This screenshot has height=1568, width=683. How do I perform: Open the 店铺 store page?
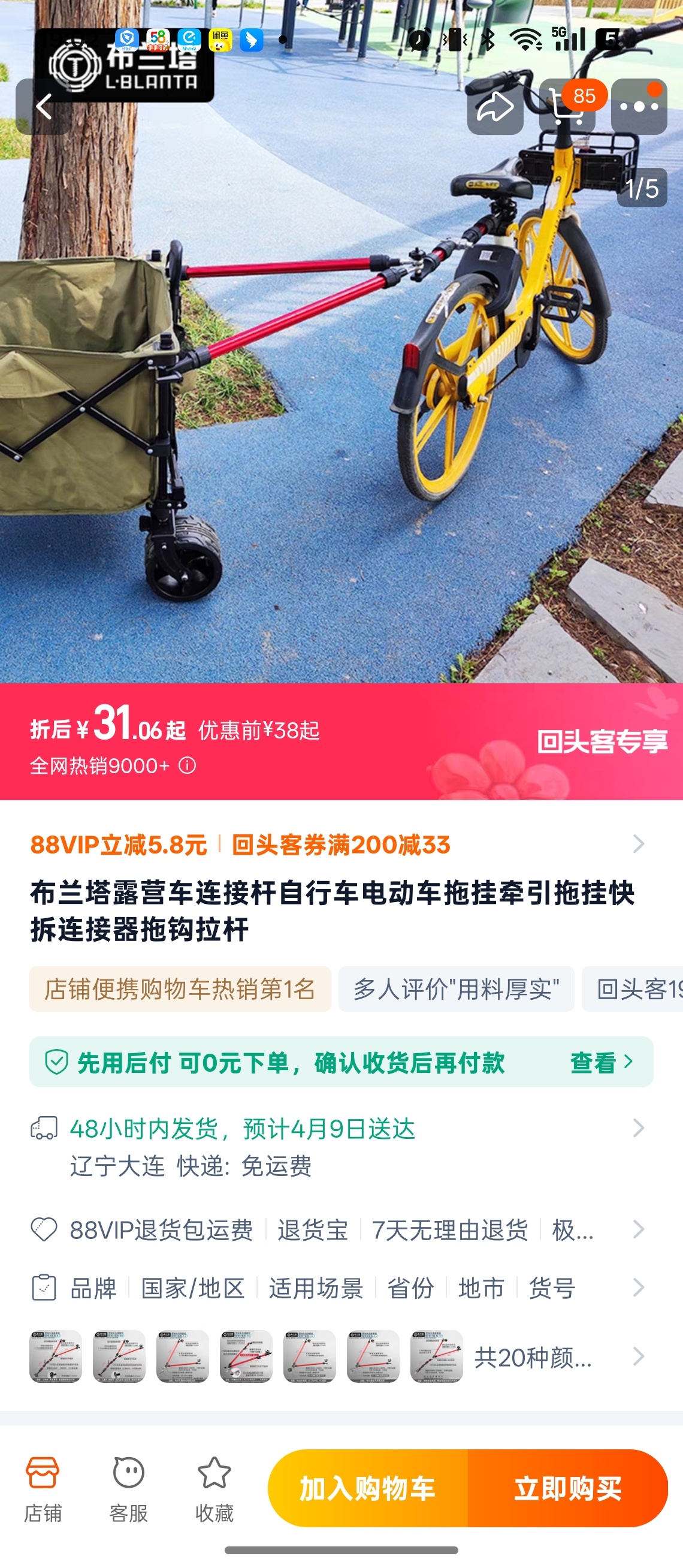coord(43,1488)
